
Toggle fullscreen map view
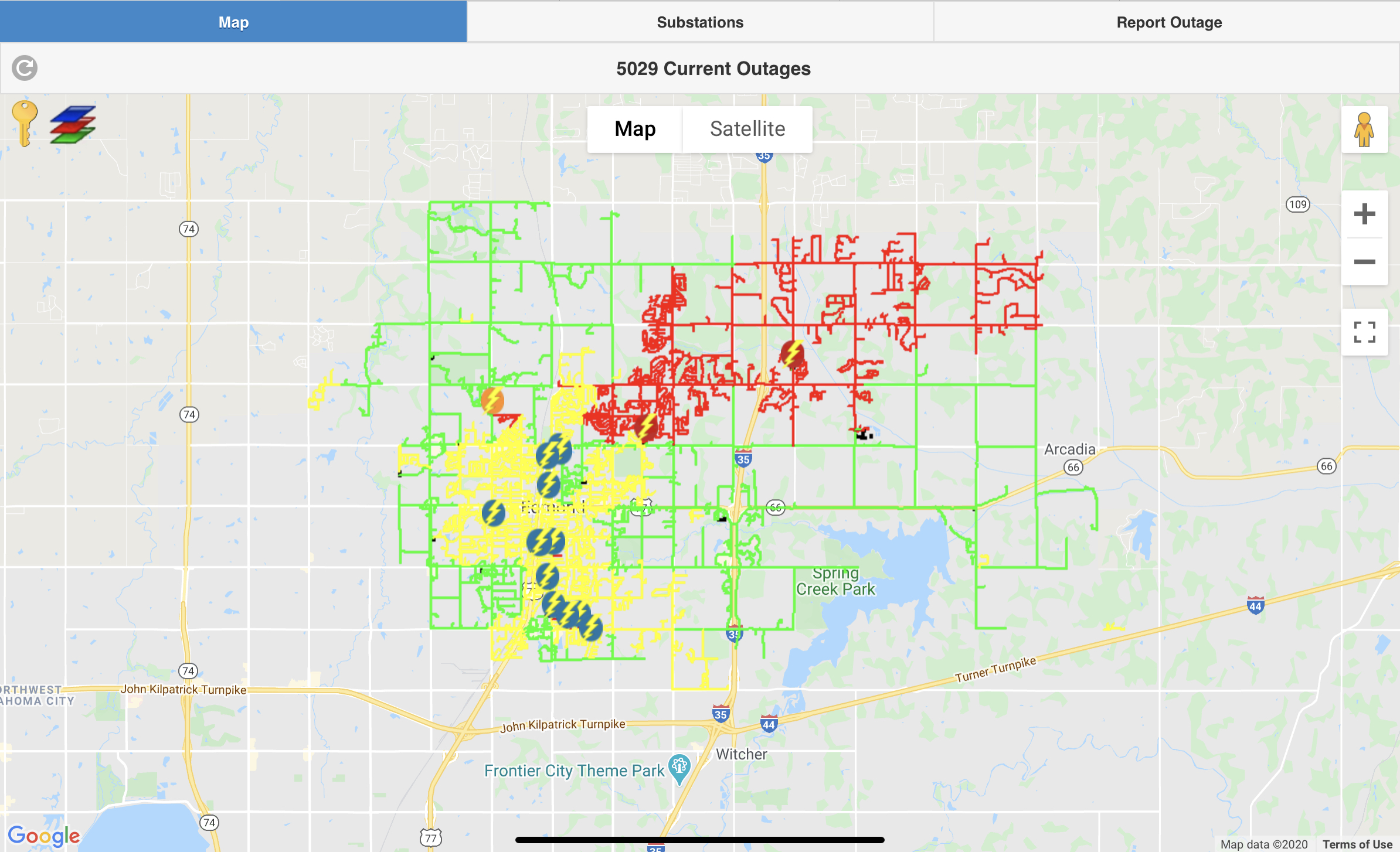pos(1364,332)
